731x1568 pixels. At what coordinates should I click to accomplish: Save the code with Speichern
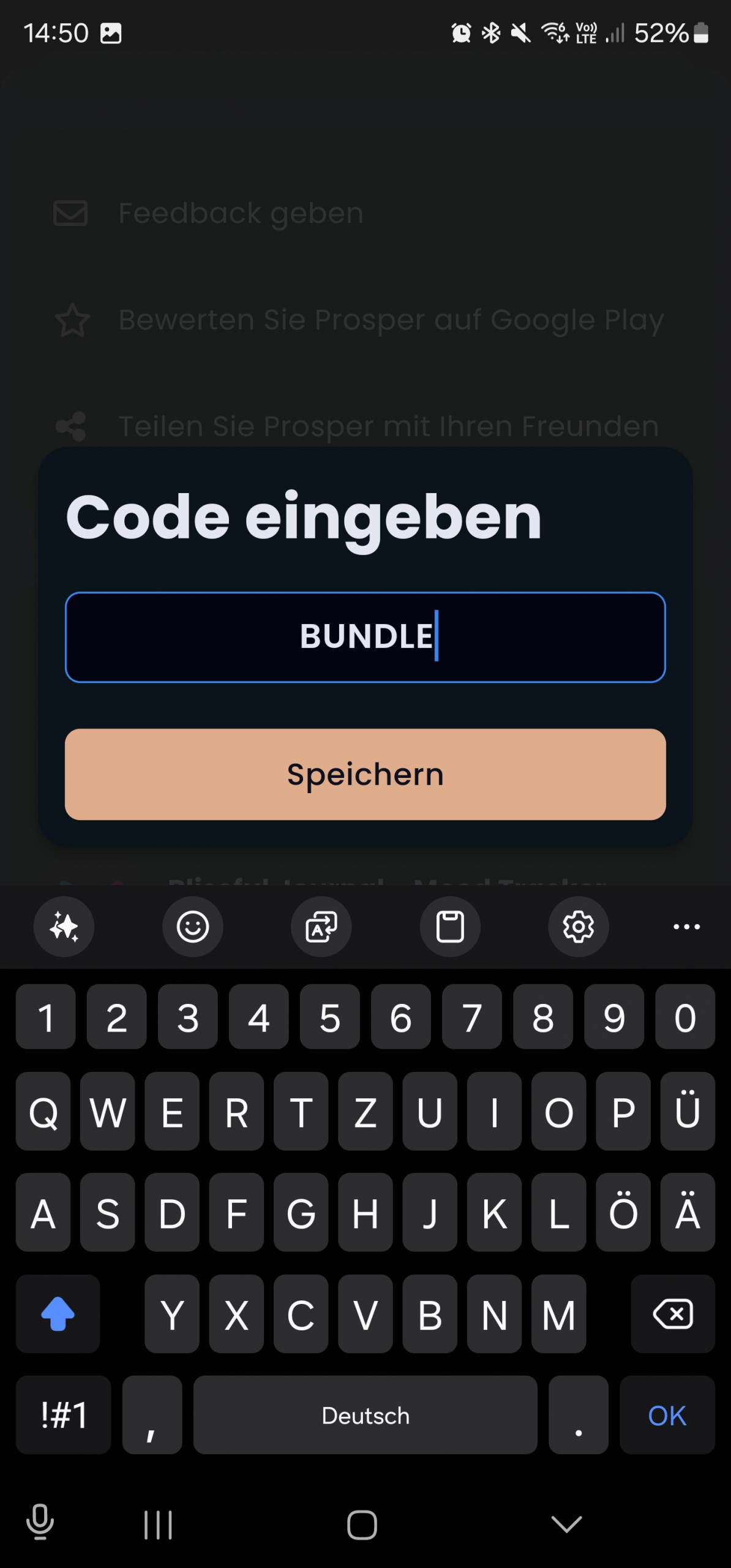(365, 774)
